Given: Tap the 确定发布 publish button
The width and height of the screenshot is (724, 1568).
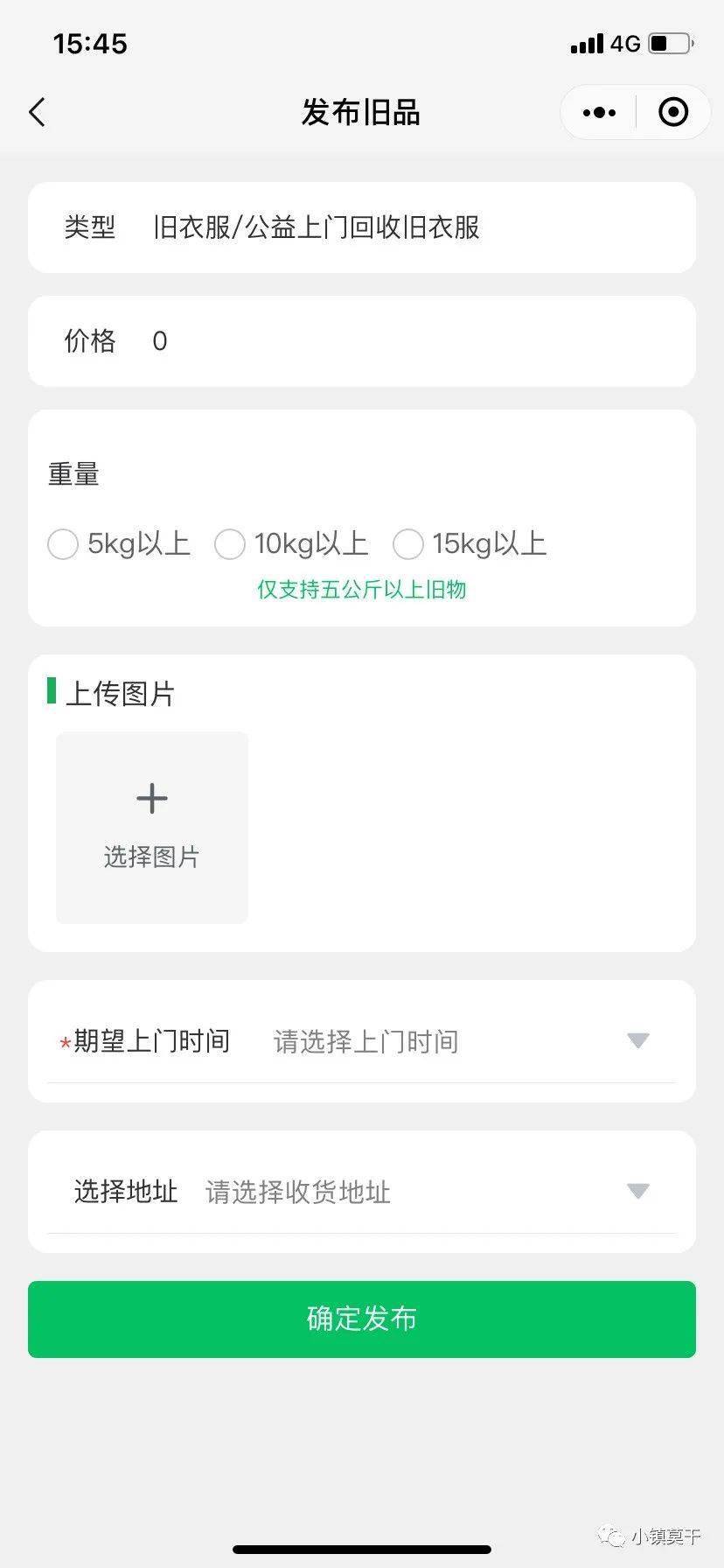Looking at the screenshot, I should click(x=361, y=1319).
